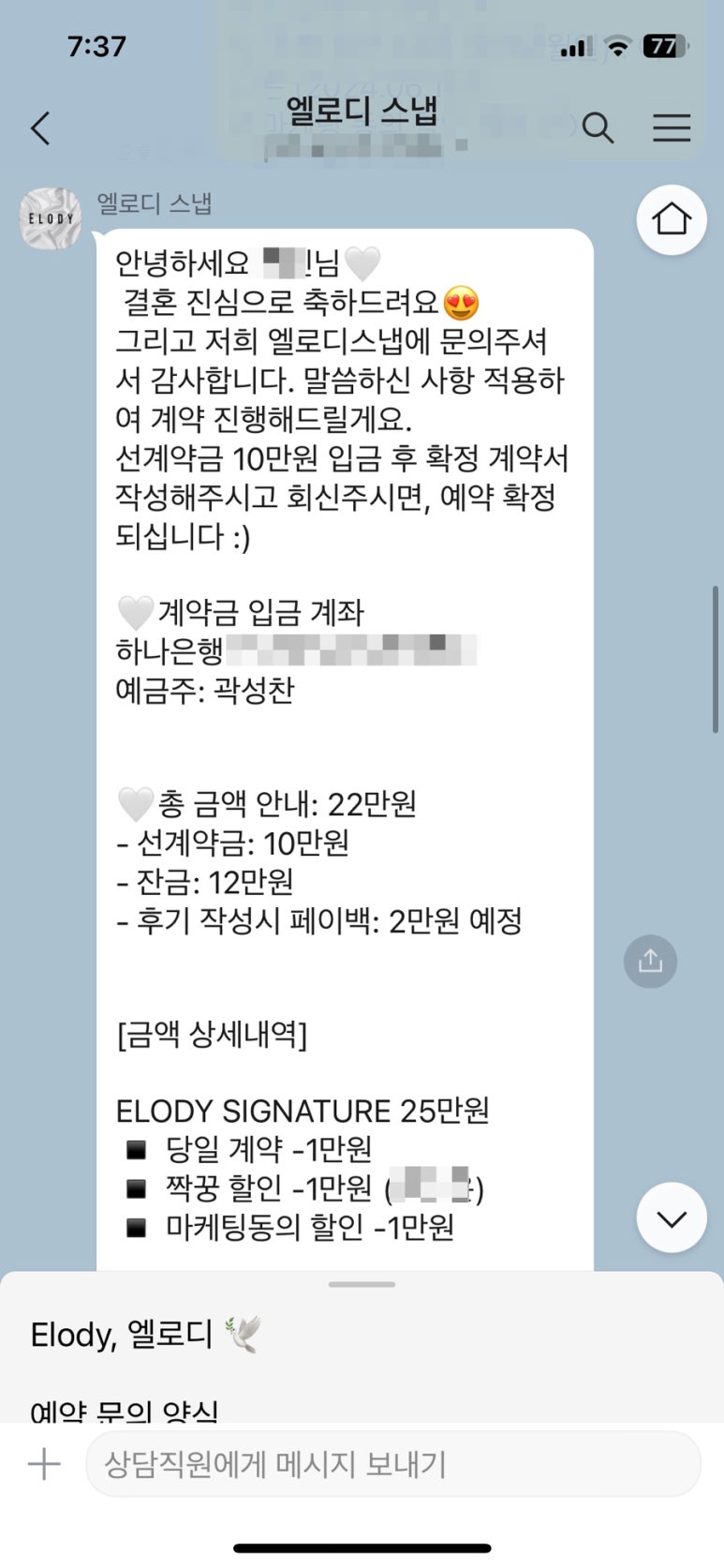Tap the plus icon to attach content

(44, 1464)
